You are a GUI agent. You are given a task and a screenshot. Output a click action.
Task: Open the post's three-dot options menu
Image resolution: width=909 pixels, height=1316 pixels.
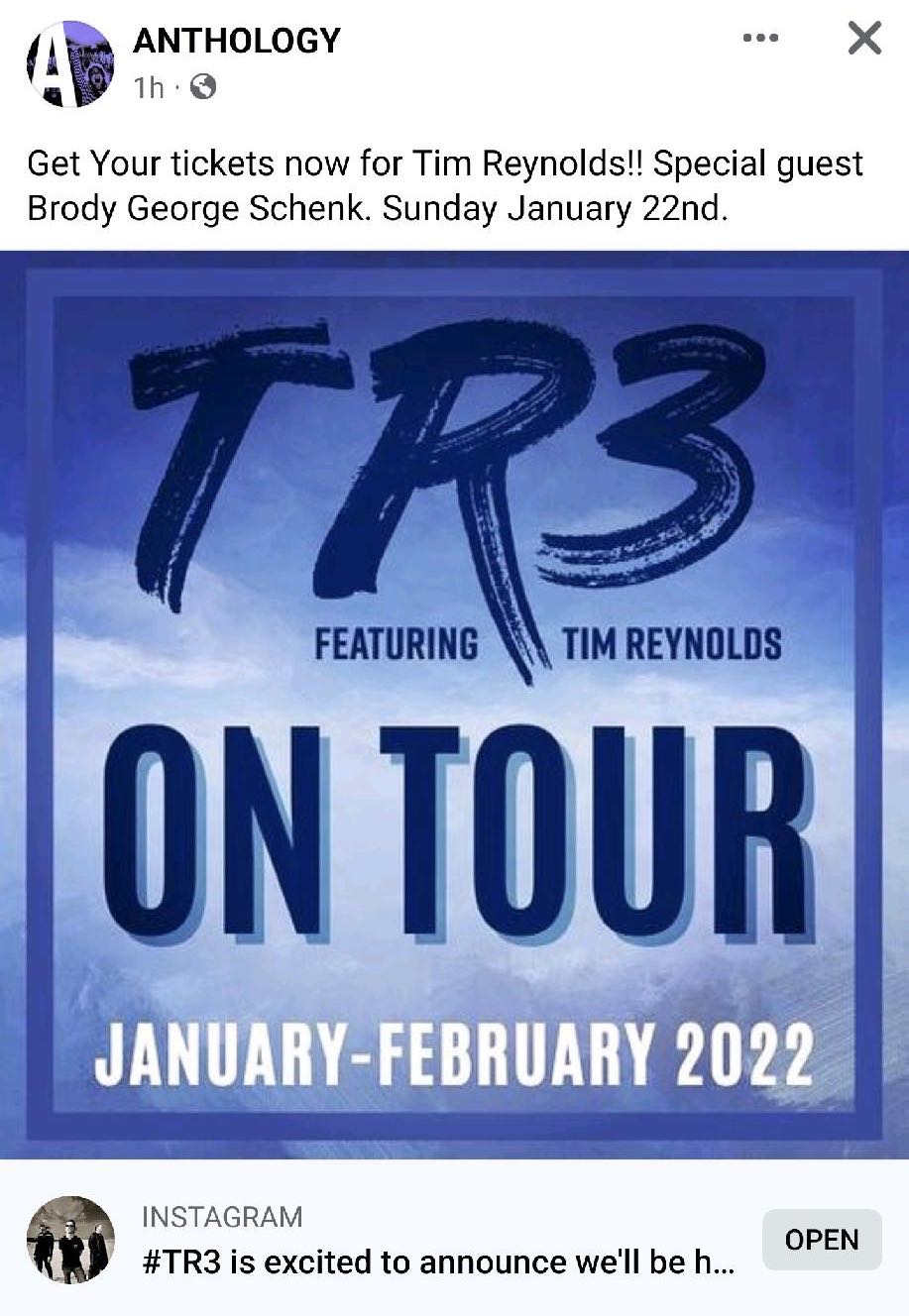(760, 39)
